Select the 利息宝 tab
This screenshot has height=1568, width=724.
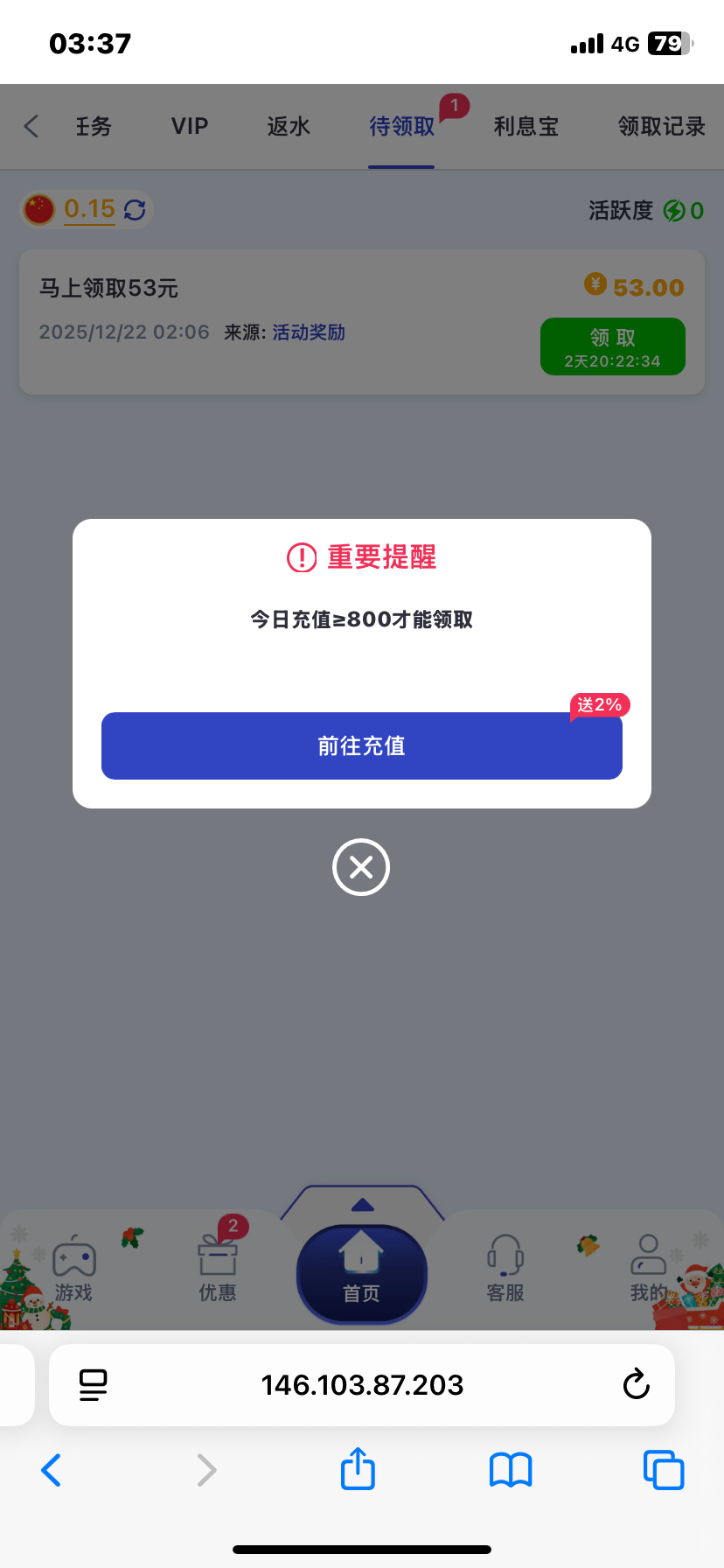[x=526, y=127]
